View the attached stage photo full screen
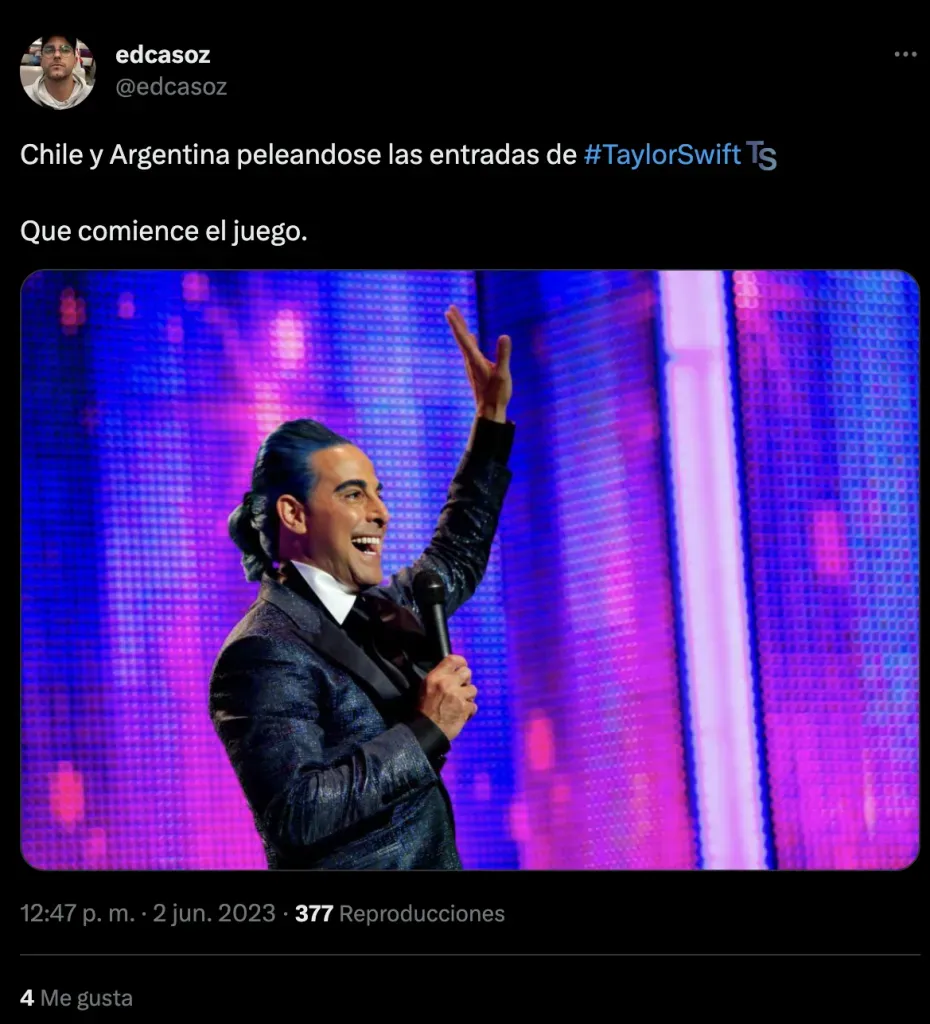 (x=469, y=569)
